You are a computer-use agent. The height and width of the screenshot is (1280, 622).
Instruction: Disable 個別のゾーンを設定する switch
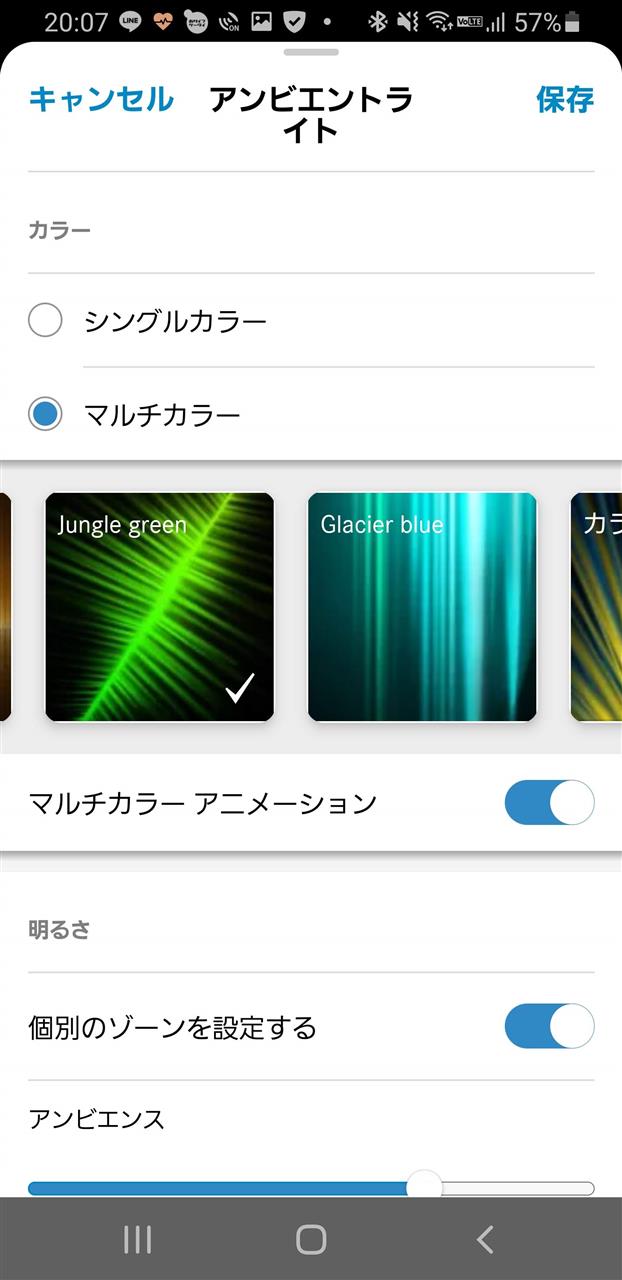[549, 1027]
